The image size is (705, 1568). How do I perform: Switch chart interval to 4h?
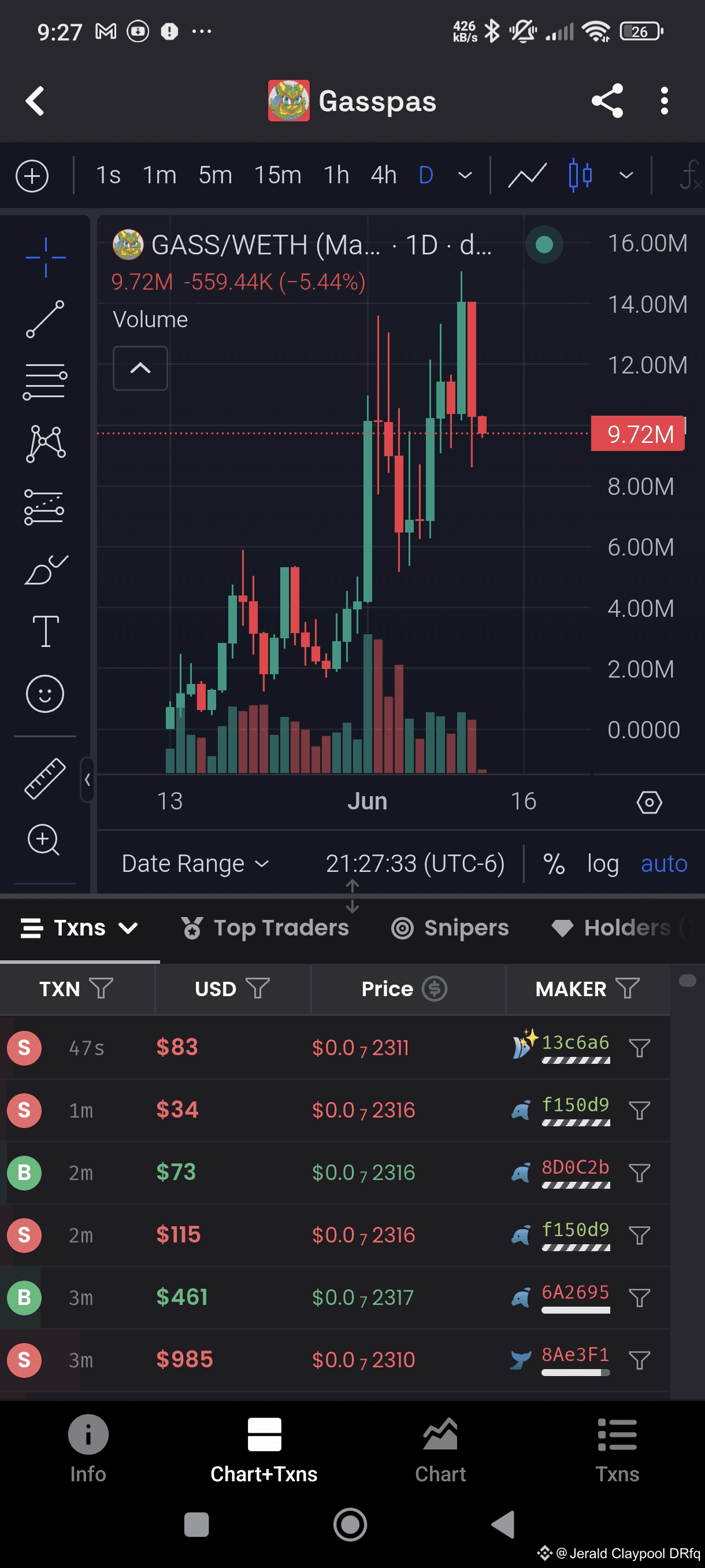tap(383, 176)
